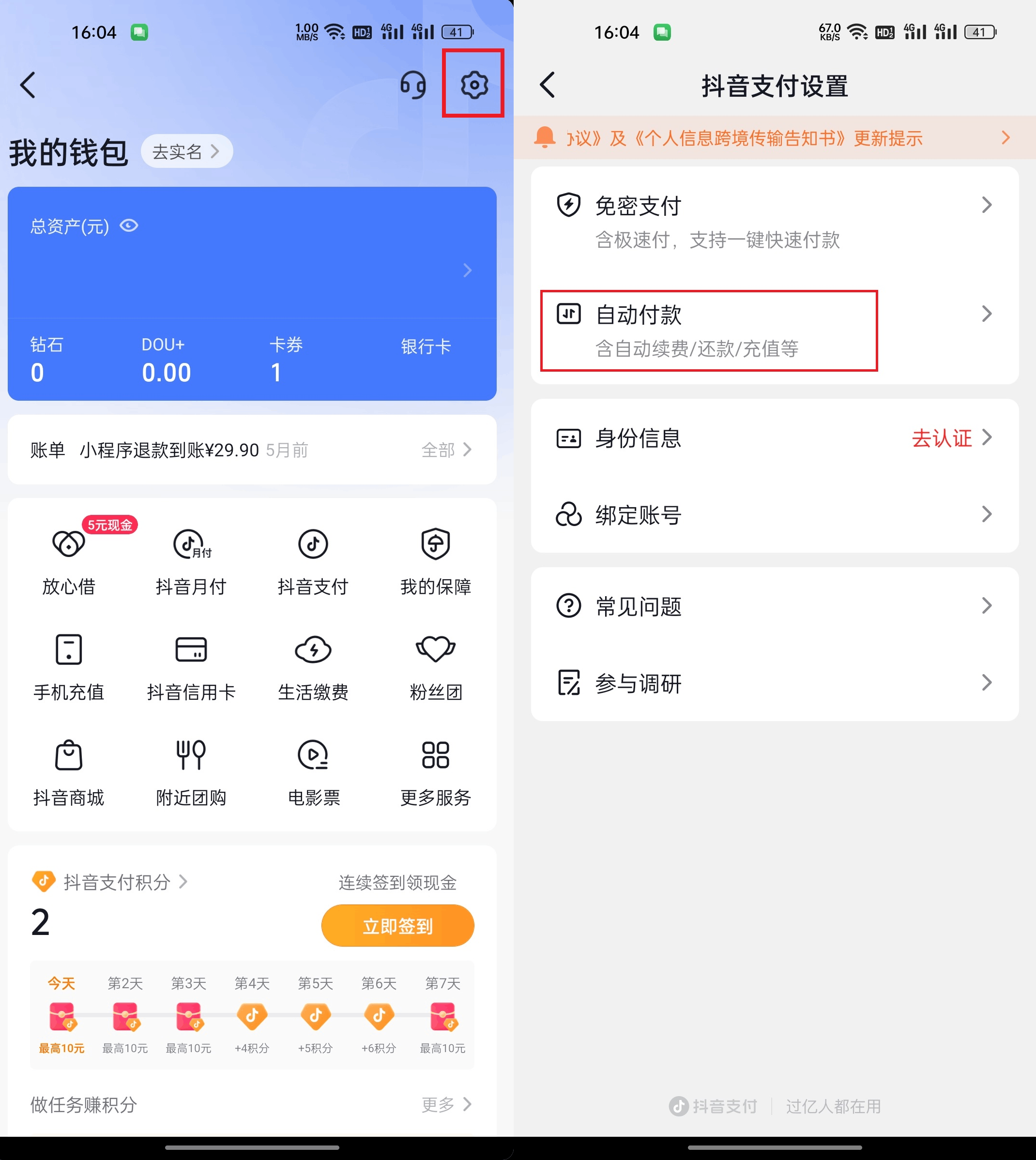The width and height of the screenshot is (1036, 1160).
Task: Tap 立即签到 button
Action: [397, 926]
